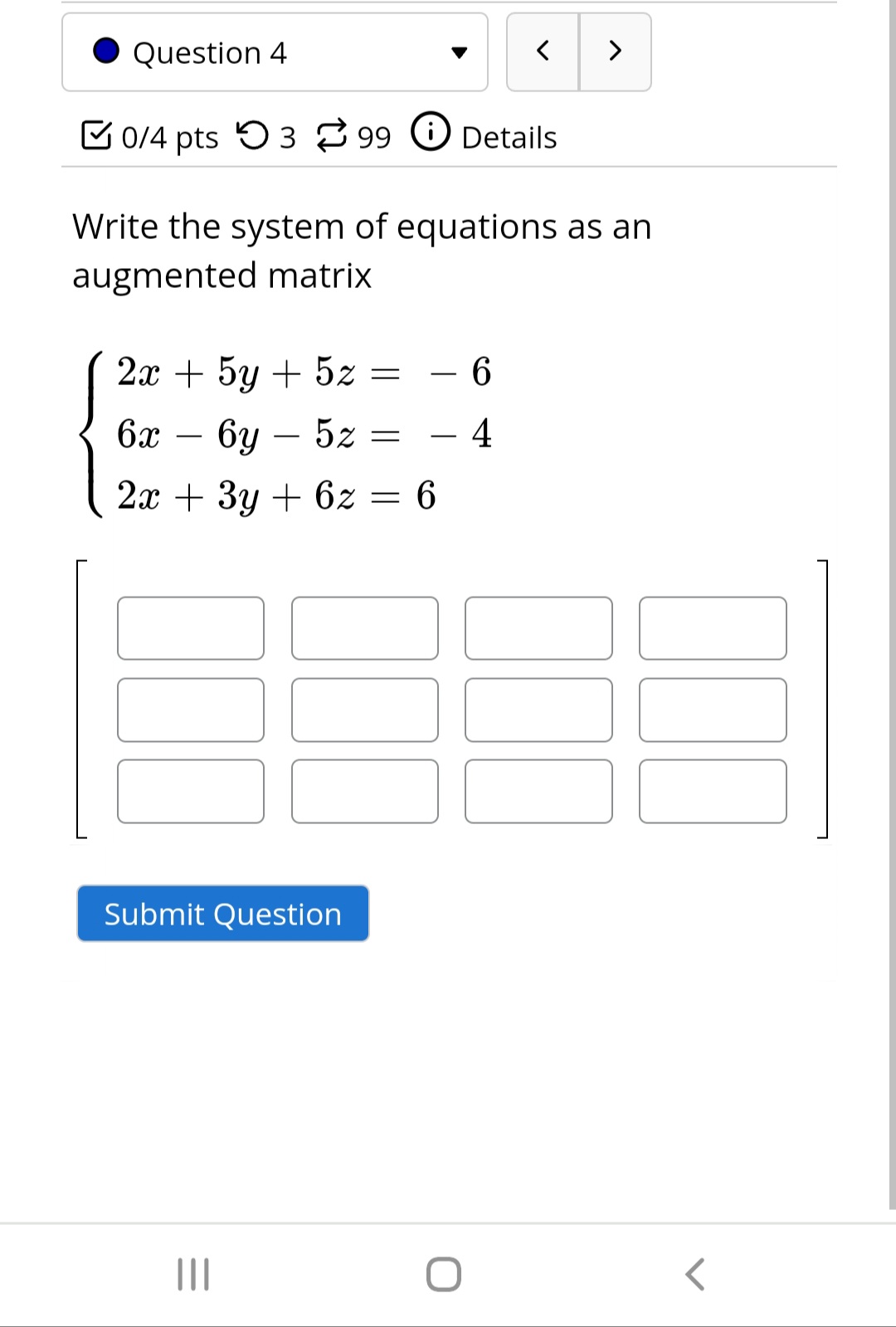Select the third row, second column matrix field

click(x=365, y=791)
